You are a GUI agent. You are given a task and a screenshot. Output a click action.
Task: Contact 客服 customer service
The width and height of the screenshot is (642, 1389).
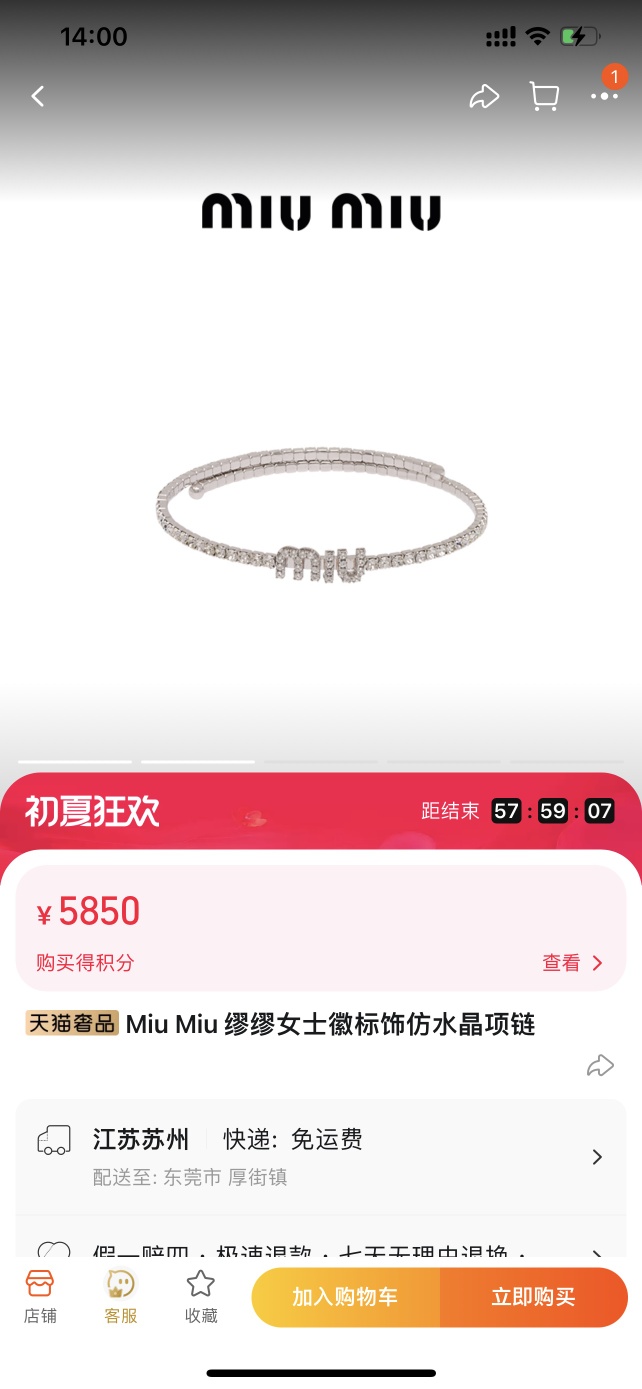[120, 1297]
